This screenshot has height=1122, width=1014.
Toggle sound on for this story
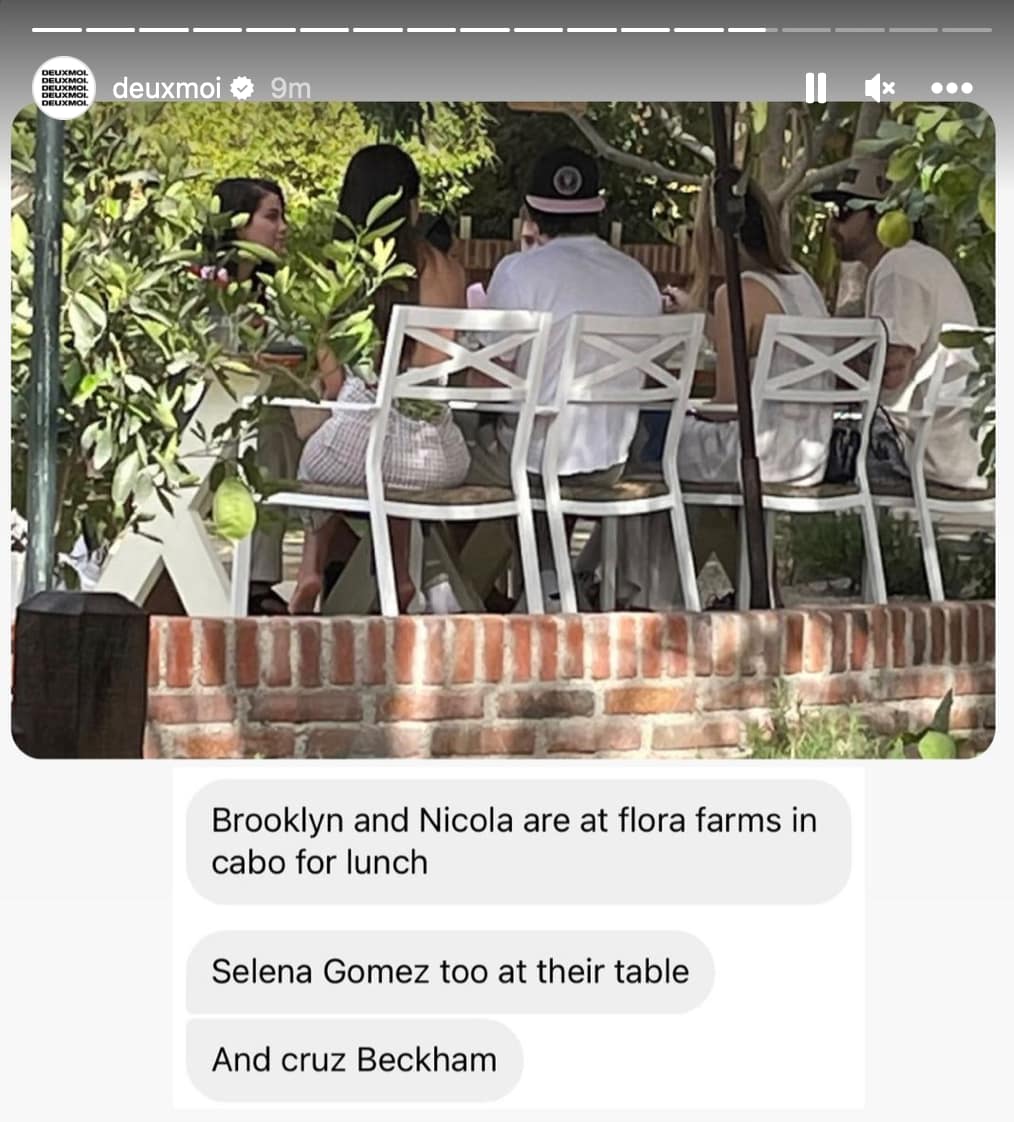[880, 88]
